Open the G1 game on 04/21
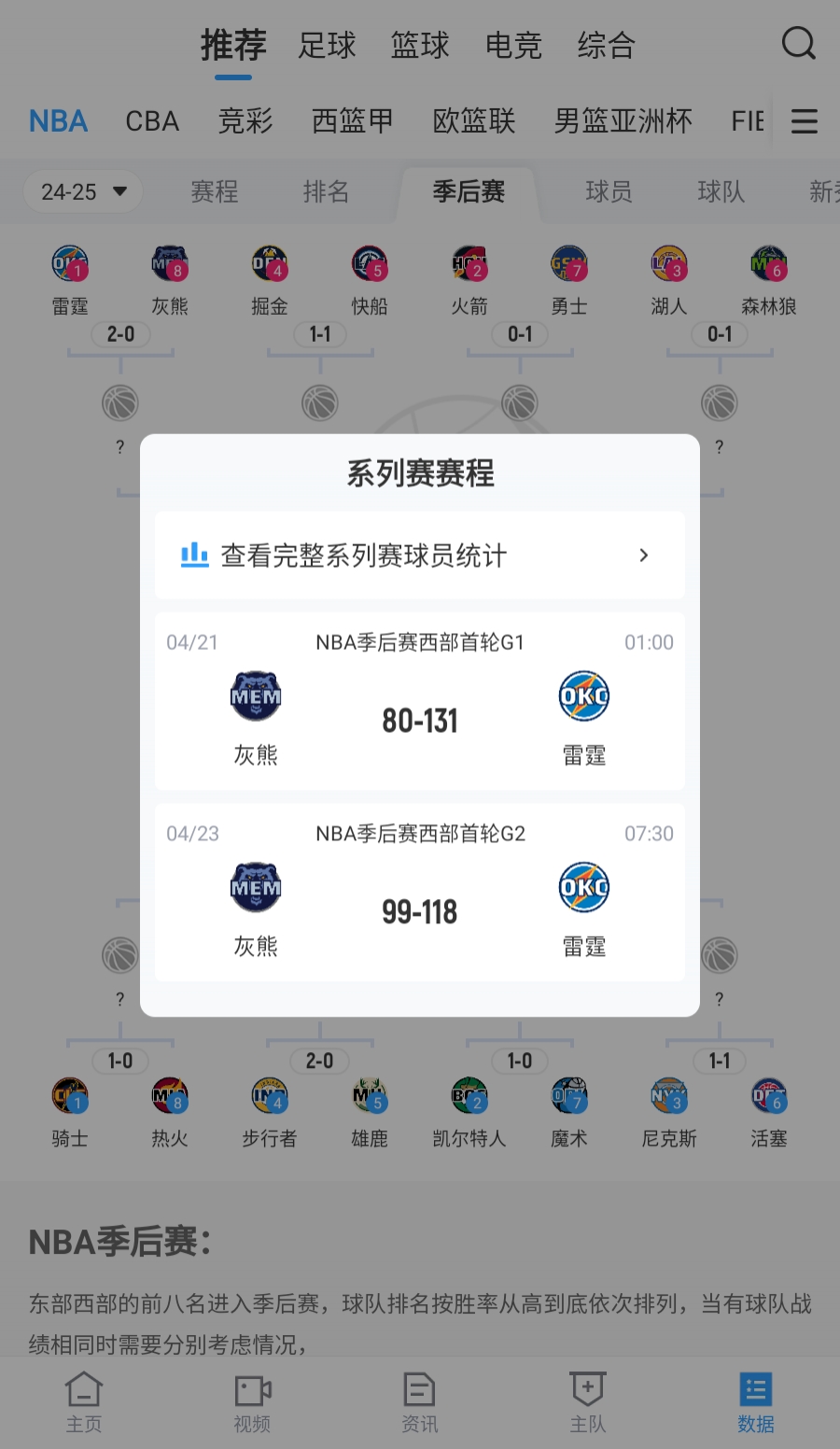The width and height of the screenshot is (840, 1449). tap(419, 702)
